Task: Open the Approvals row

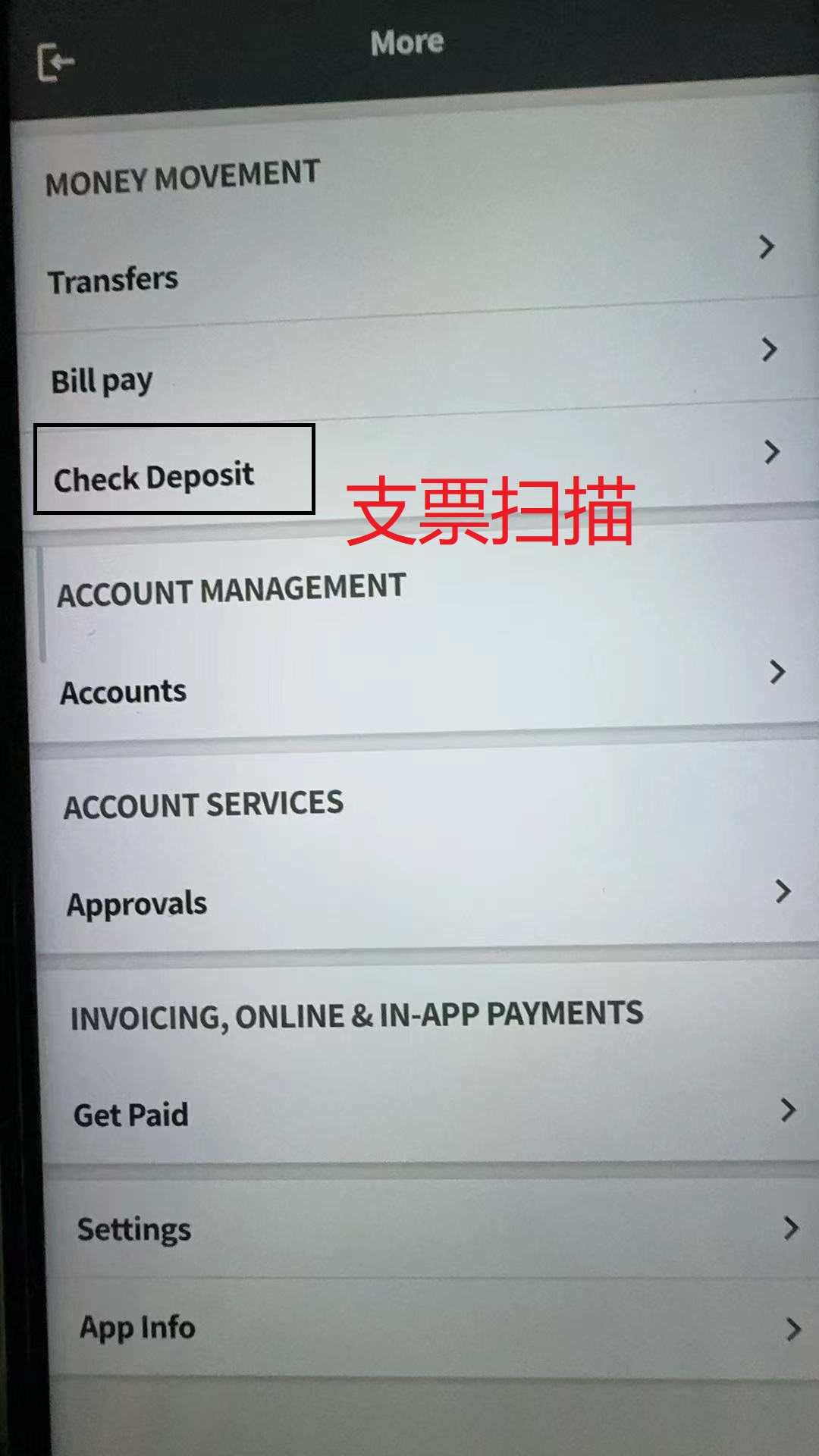Action: point(137,904)
